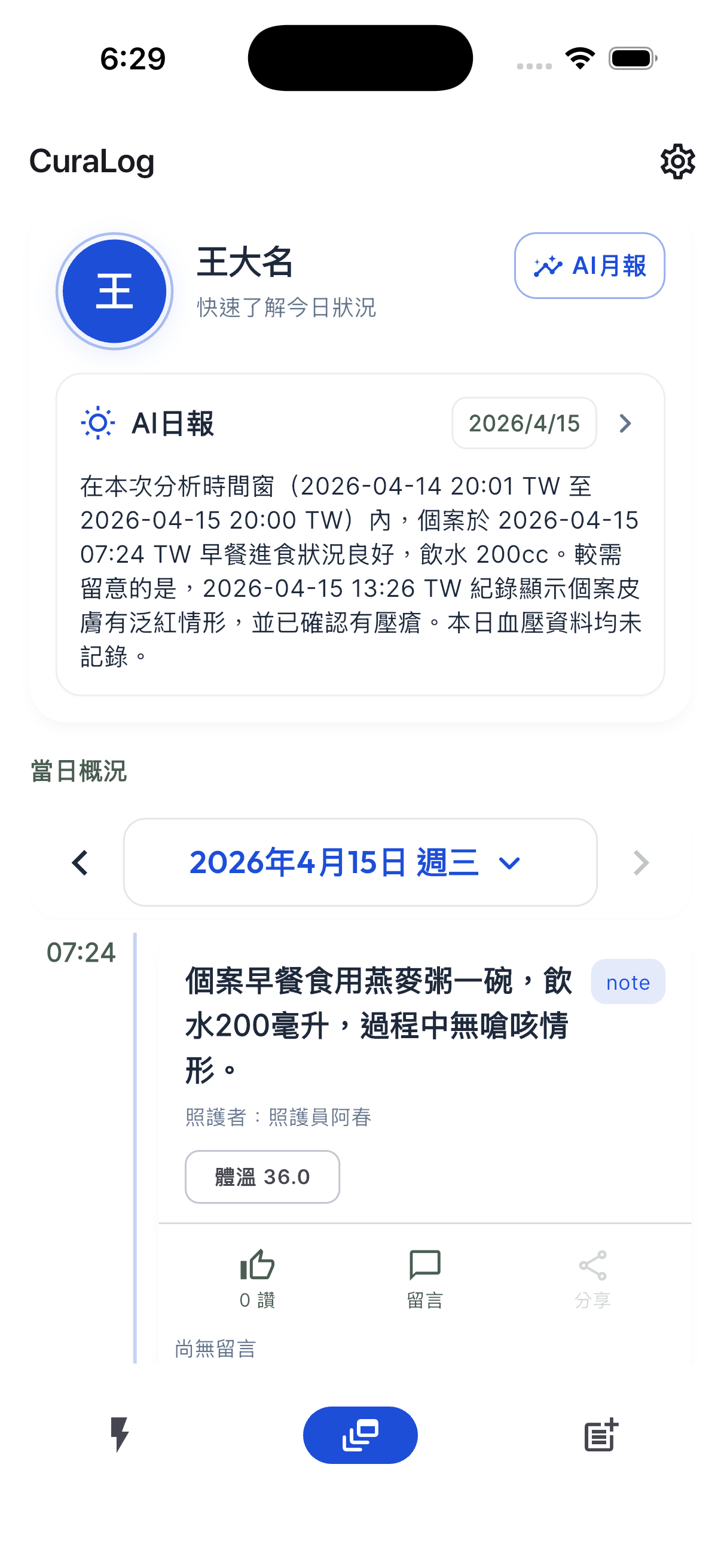Click the 2026/4/15 date chip
Image resolution: width=721 pixels, height=1568 pixels.
point(524,423)
